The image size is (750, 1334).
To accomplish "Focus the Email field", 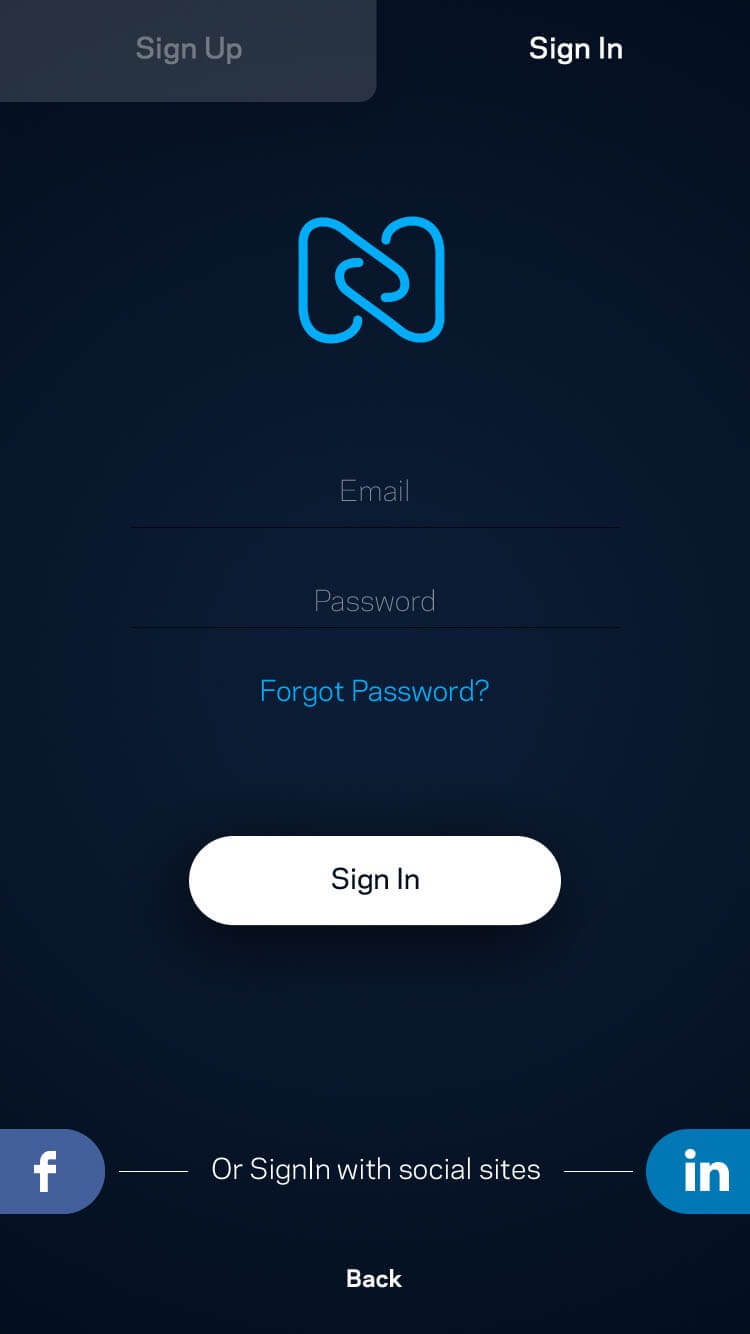I will click(375, 492).
